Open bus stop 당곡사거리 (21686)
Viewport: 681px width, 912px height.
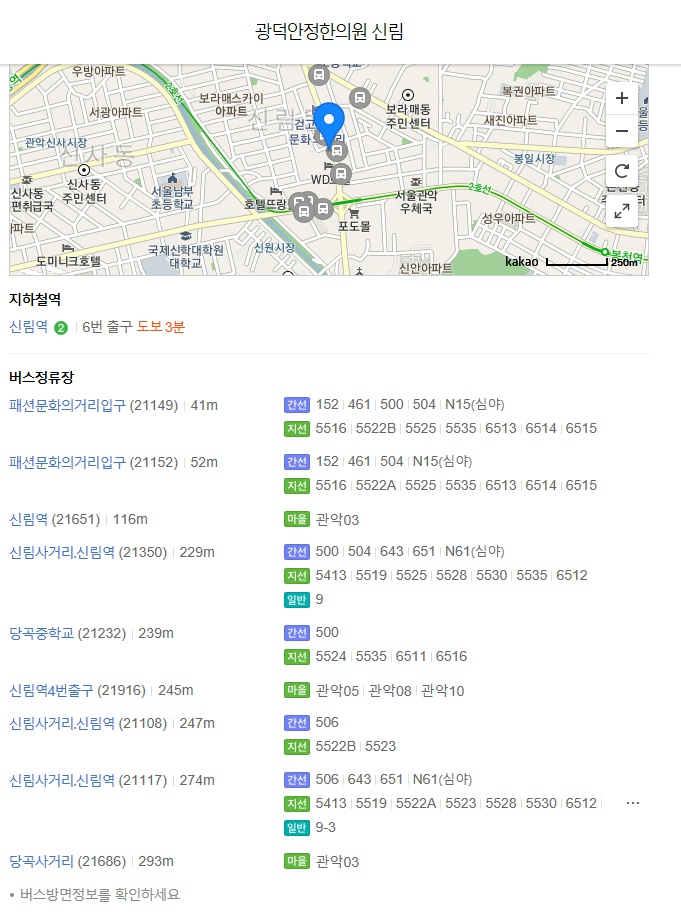(x=41, y=861)
